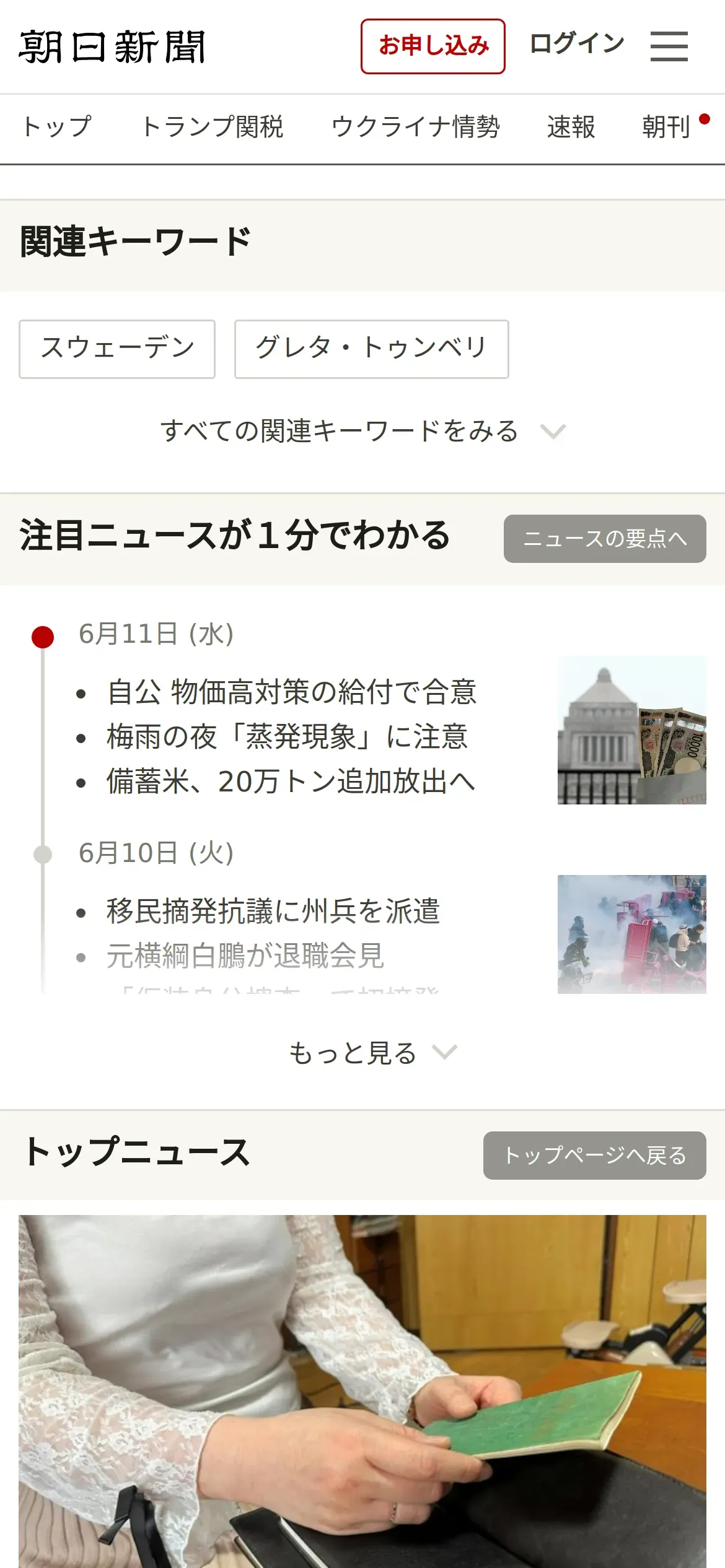Go to the 朝日新聞 home logo
The image size is (725, 1568).
(x=112, y=47)
